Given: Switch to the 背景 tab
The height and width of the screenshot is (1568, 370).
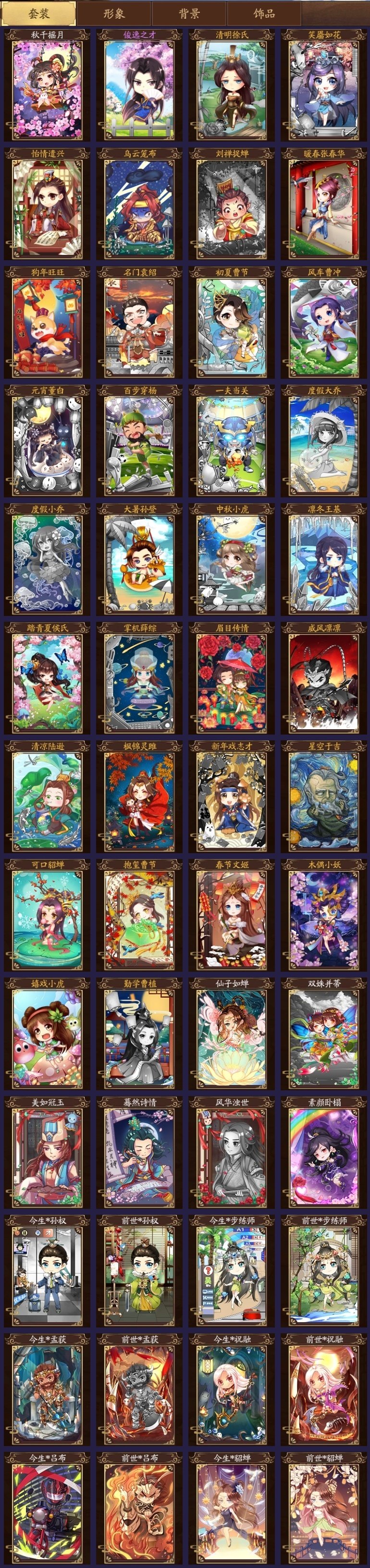Looking at the screenshot, I should point(189,13).
